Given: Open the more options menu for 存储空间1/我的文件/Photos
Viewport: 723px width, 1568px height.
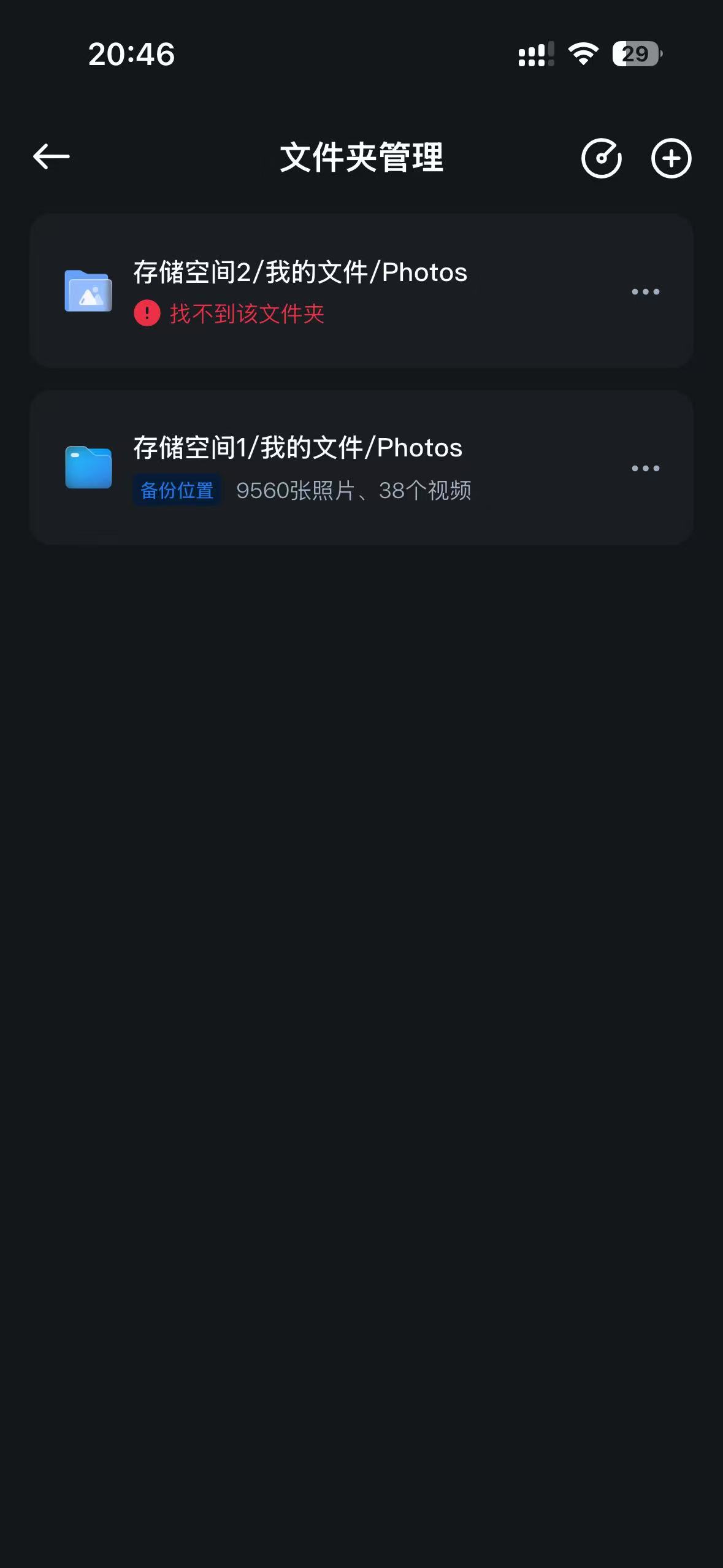Looking at the screenshot, I should click(x=646, y=468).
